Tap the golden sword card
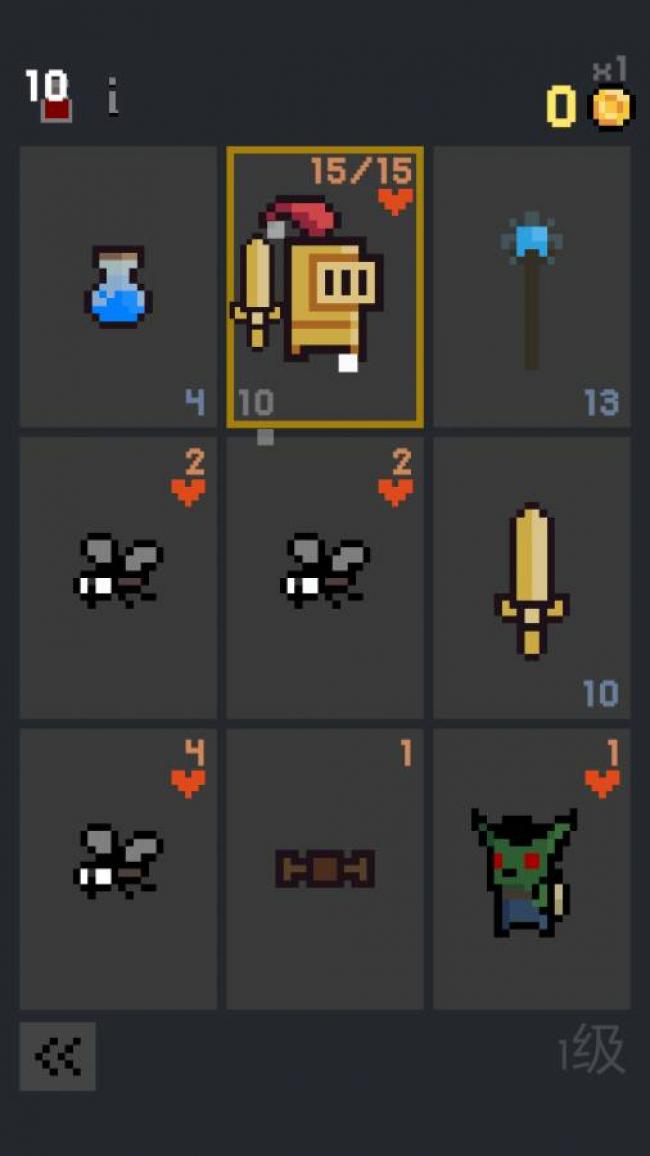This screenshot has width=650, height=1156. 531,577
